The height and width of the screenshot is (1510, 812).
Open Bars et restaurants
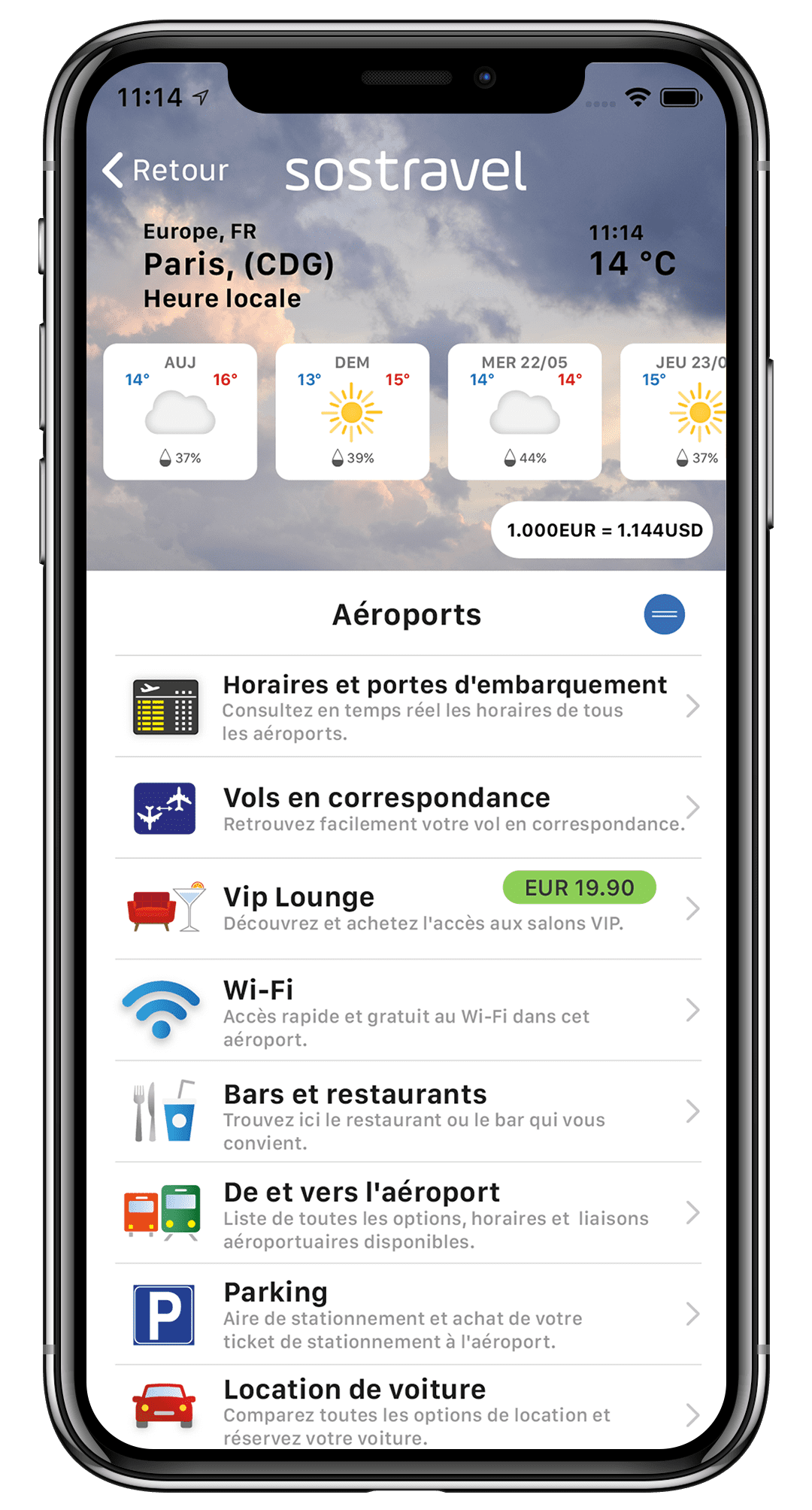click(x=408, y=1111)
